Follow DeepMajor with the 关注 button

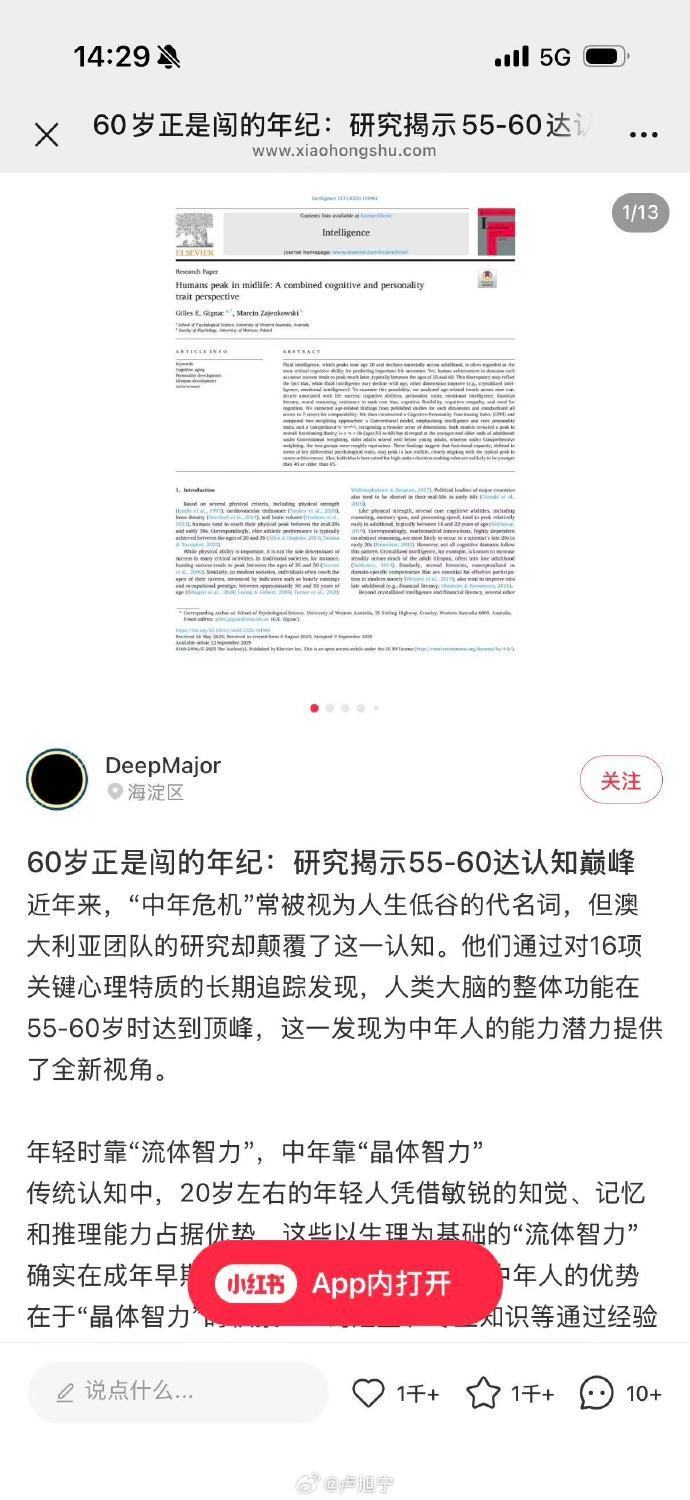click(620, 780)
